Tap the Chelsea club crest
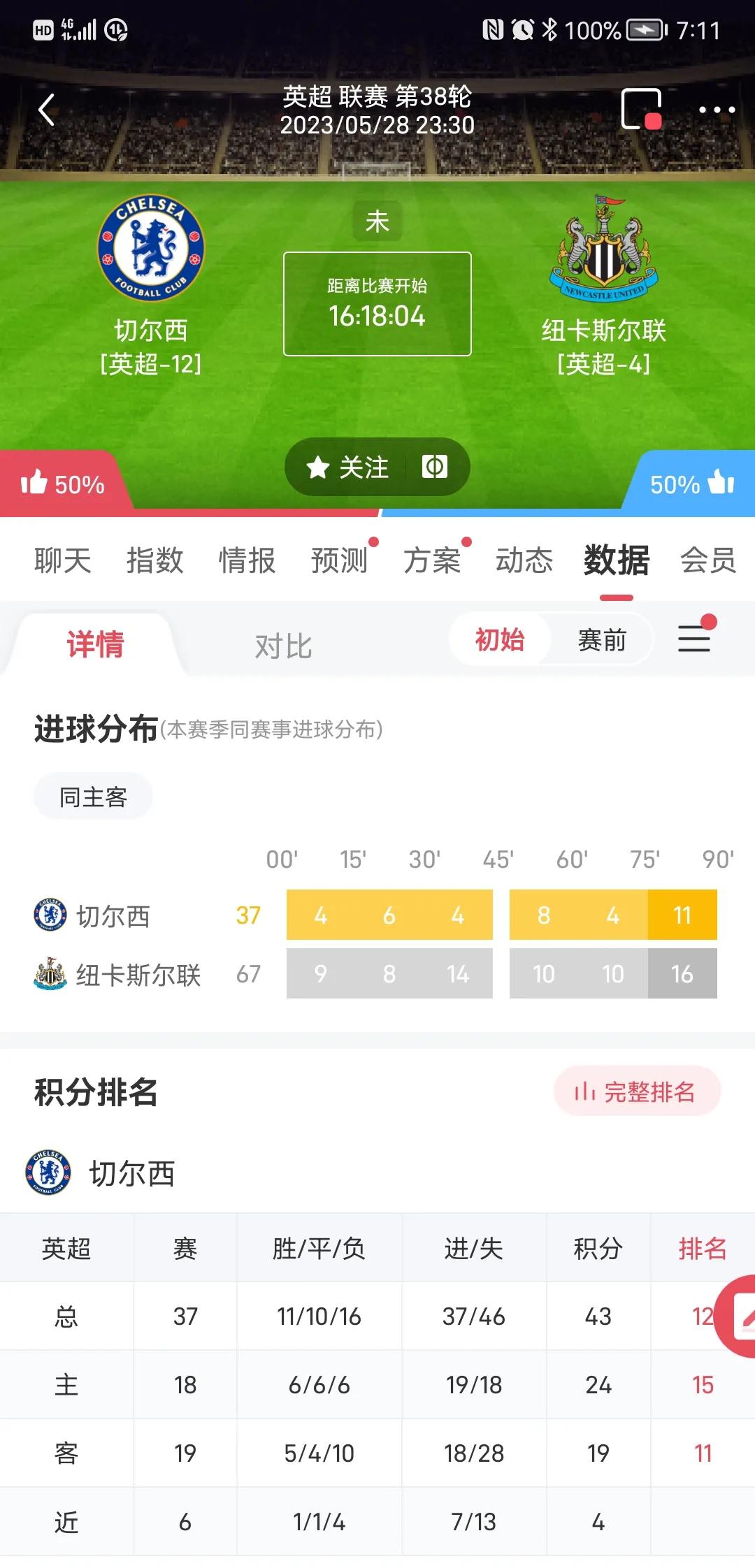Screen dimensions: 755x1568 click(150, 248)
